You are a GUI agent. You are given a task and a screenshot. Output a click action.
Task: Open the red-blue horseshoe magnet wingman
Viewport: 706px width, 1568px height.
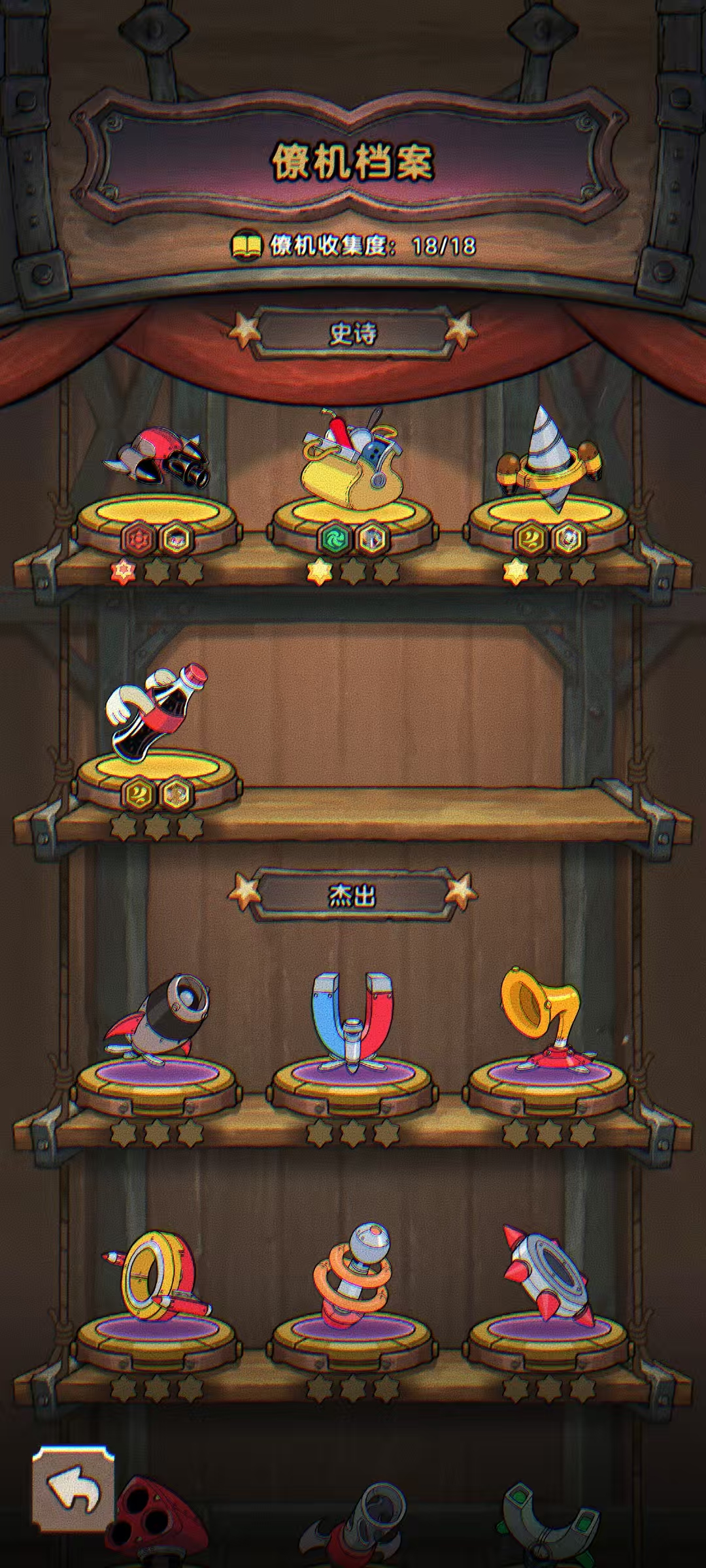(352, 1019)
